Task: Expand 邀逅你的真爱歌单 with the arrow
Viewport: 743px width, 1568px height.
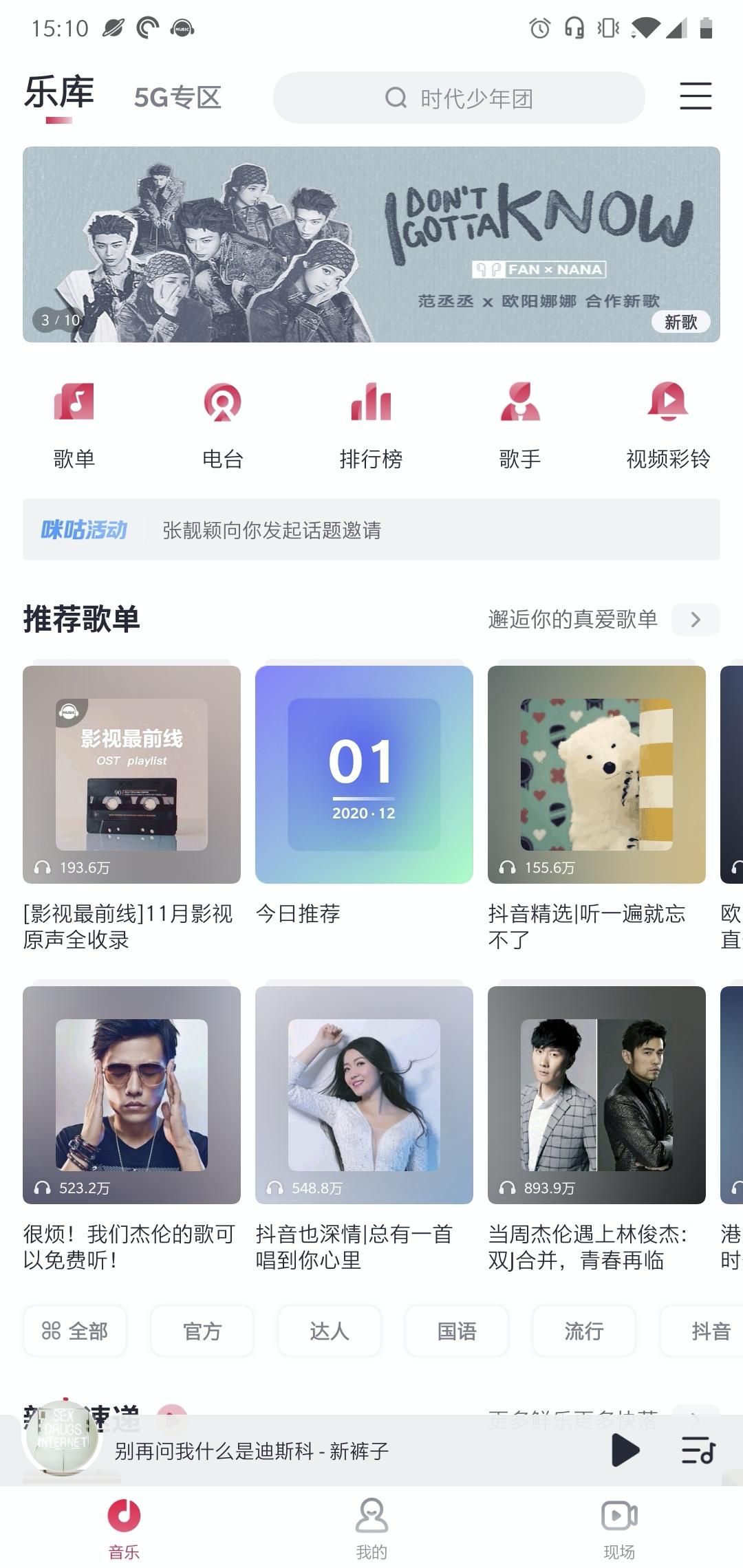Action: click(x=695, y=620)
